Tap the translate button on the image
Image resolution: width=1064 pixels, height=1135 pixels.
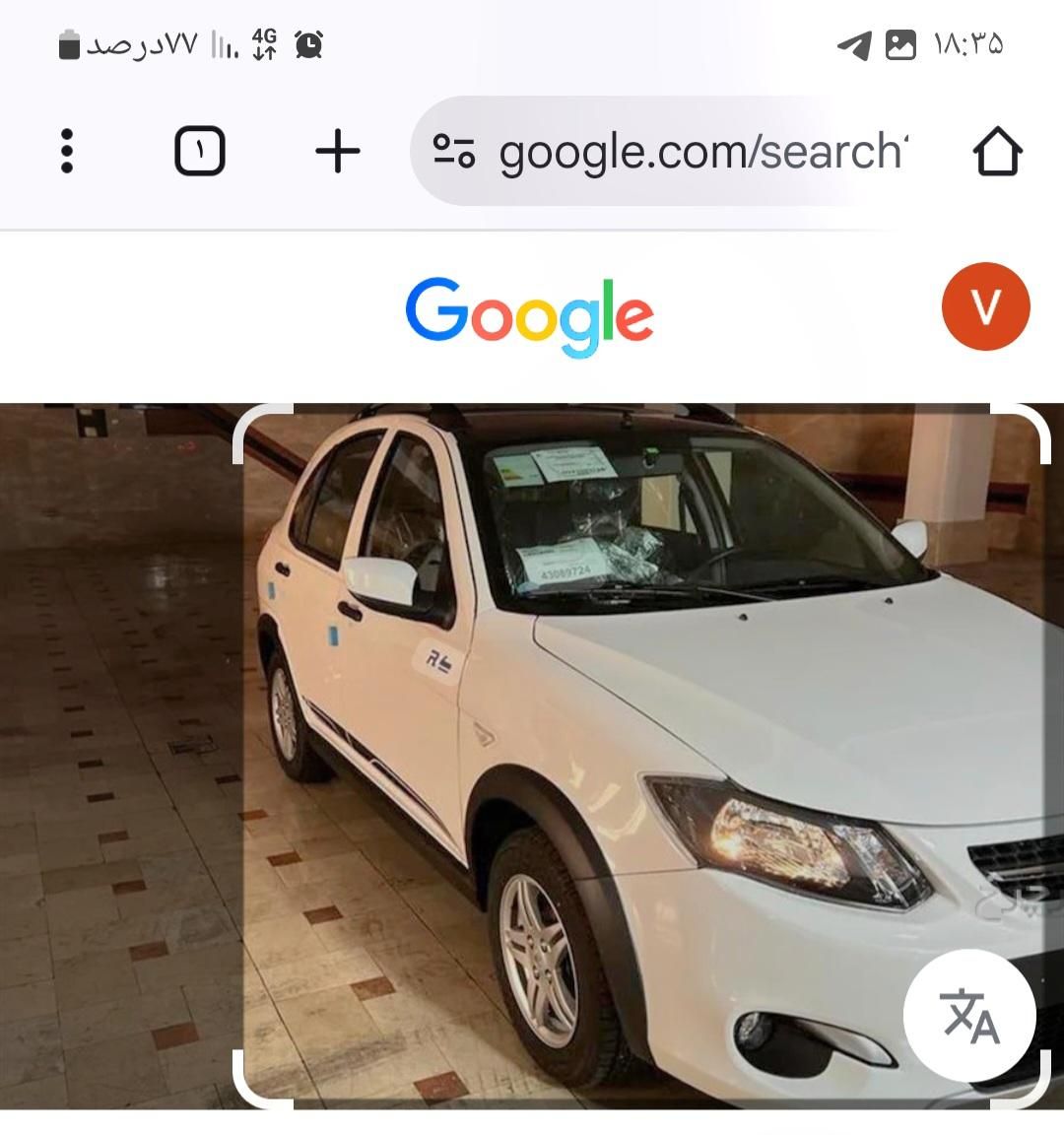(969, 1015)
